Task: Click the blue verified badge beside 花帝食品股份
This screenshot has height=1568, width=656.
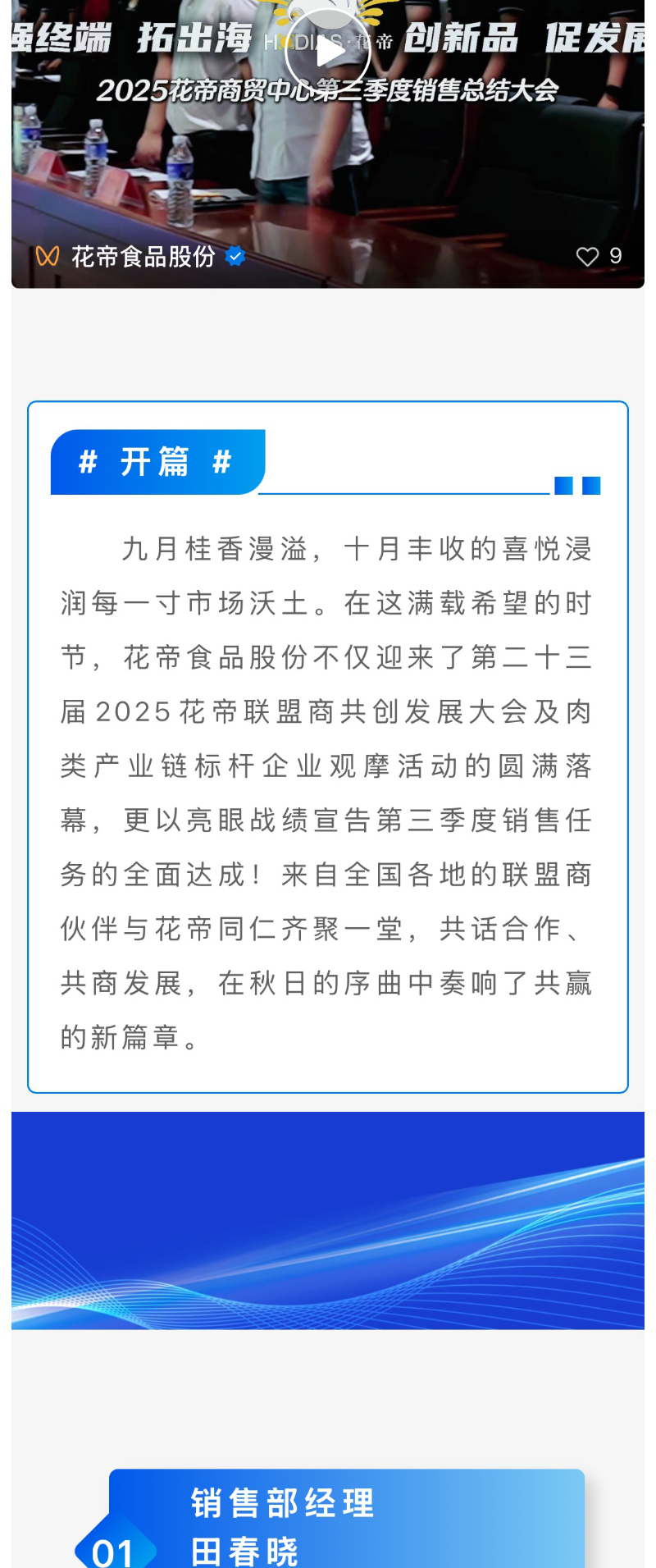Action: [236, 256]
